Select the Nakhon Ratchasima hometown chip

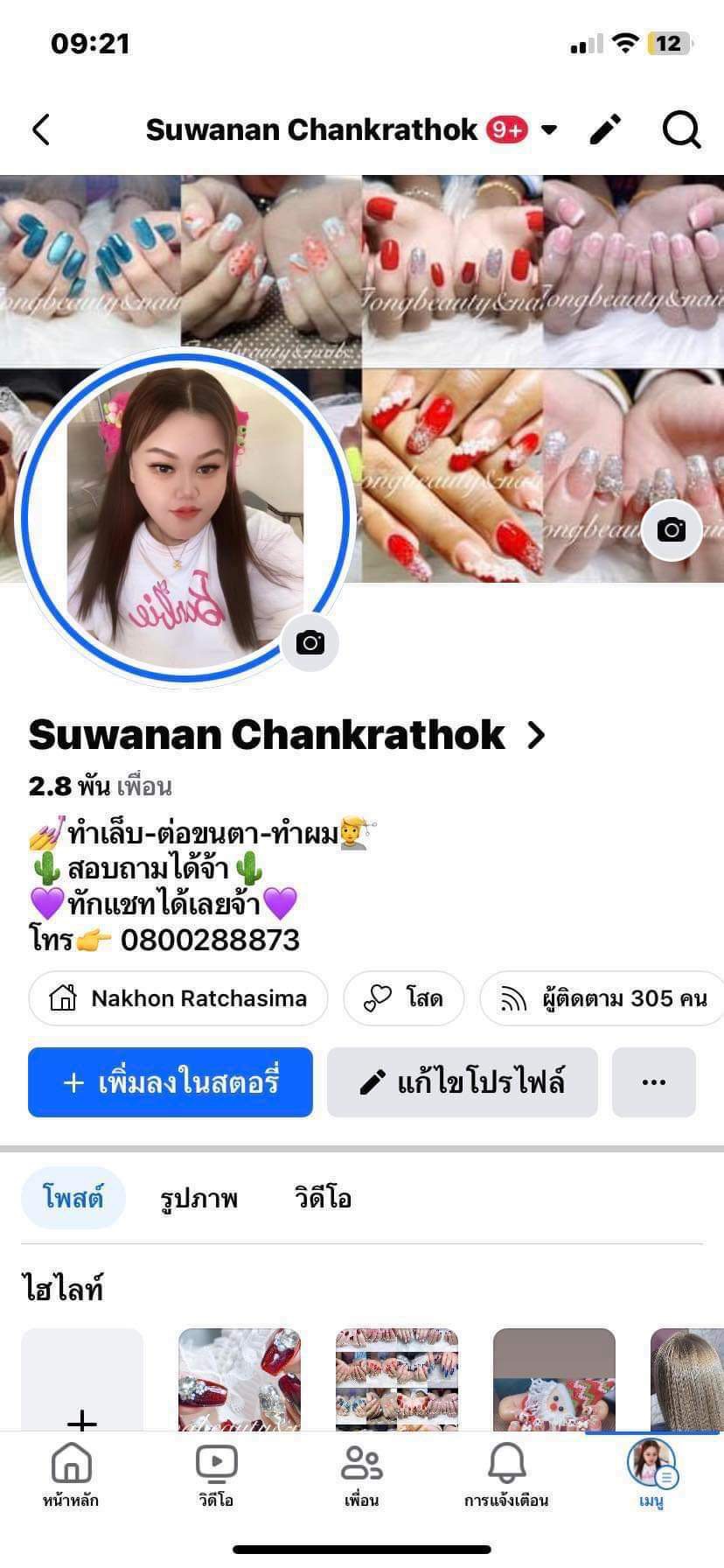(x=178, y=998)
